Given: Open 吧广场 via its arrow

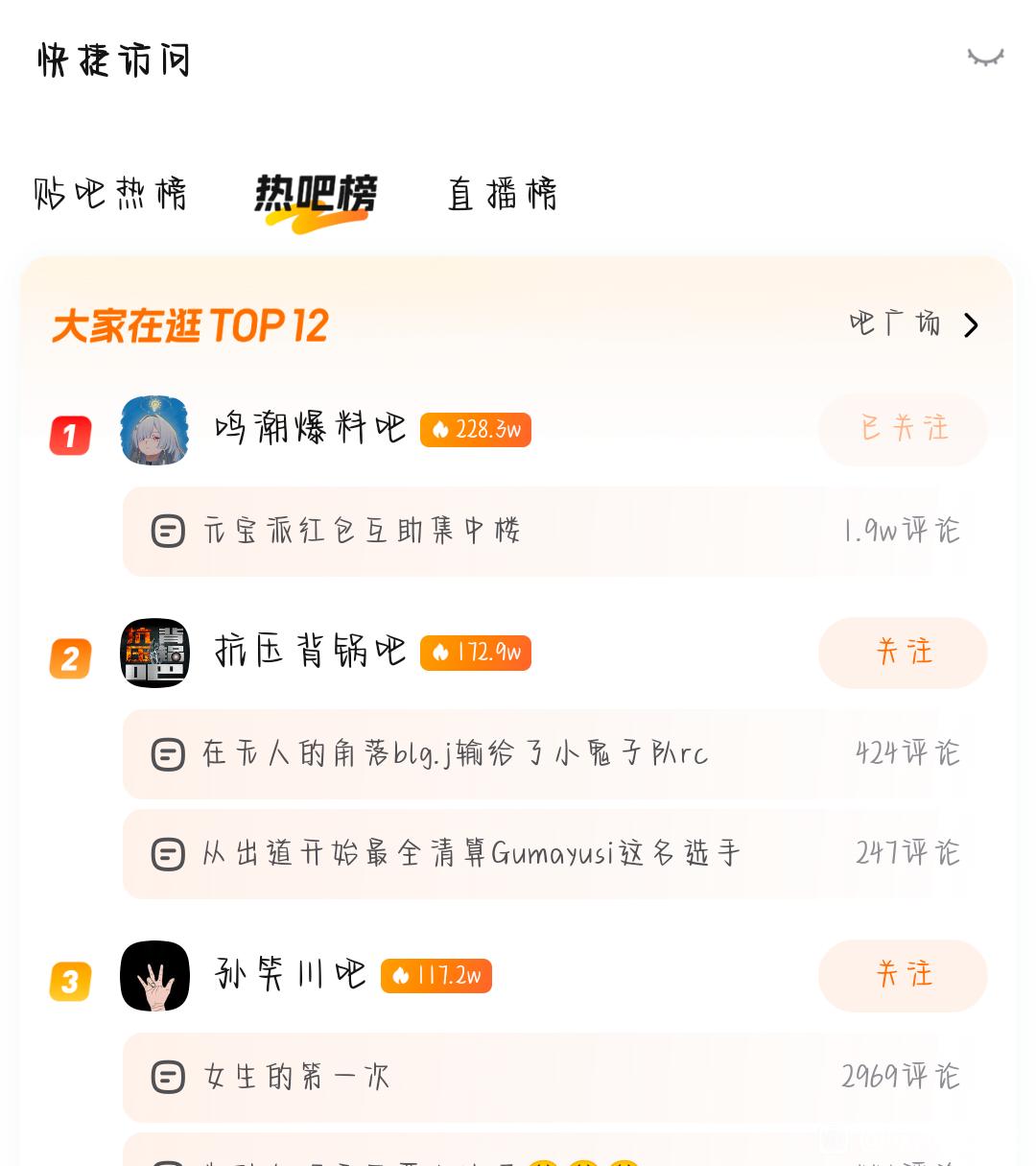Looking at the screenshot, I should [x=971, y=325].
